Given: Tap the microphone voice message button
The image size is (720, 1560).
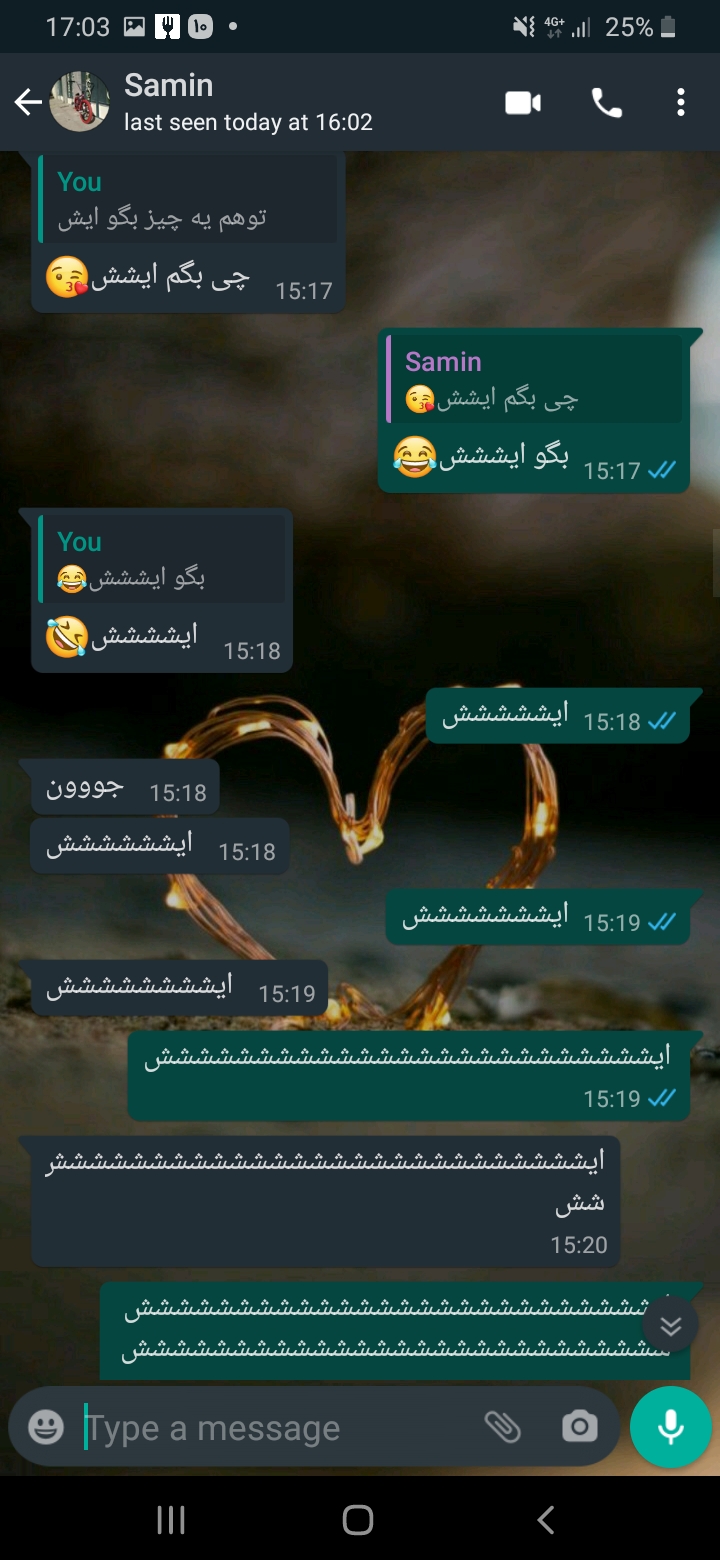Looking at the screenshot, I should coord(670,1427).
